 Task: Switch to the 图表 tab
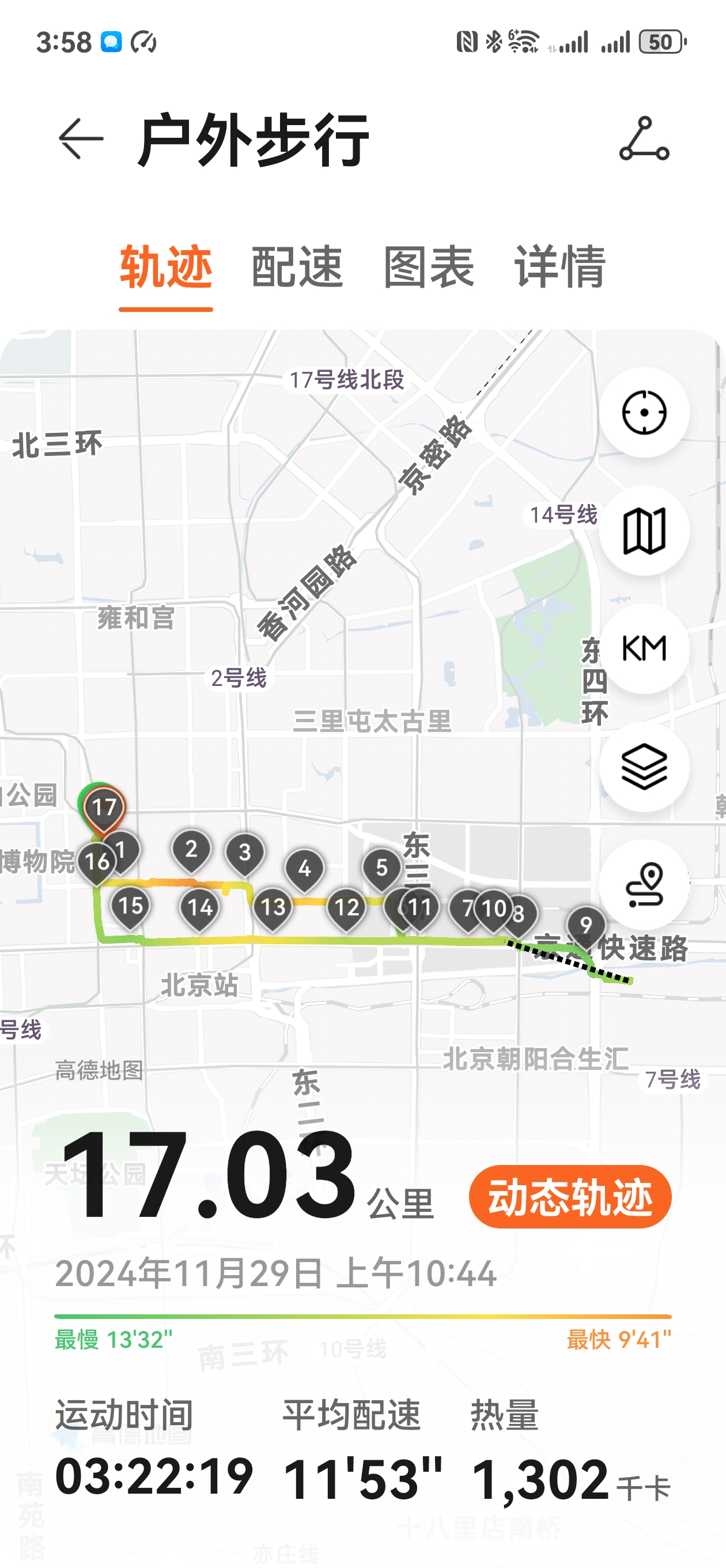429,266
